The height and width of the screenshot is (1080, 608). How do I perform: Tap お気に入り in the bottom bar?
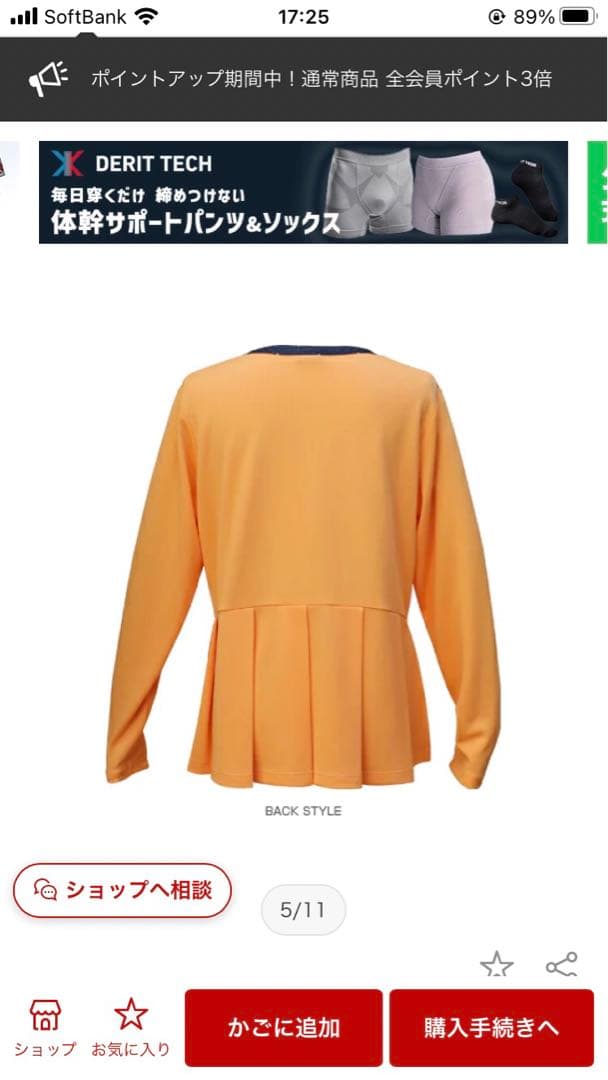pyautogui.click(x=131, y=1027)
